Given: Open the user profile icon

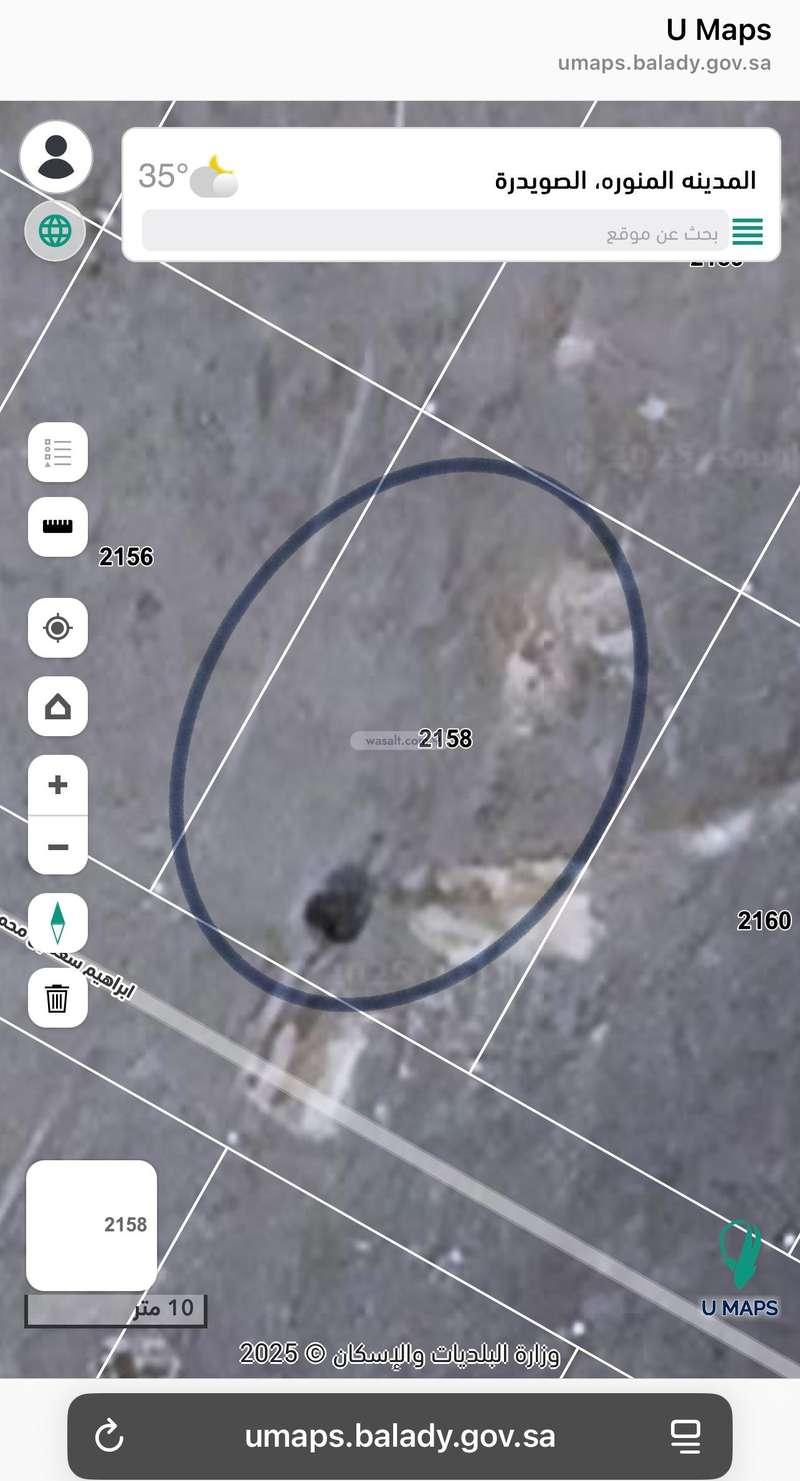Looking at the screenshot, I should pos(56,156).
